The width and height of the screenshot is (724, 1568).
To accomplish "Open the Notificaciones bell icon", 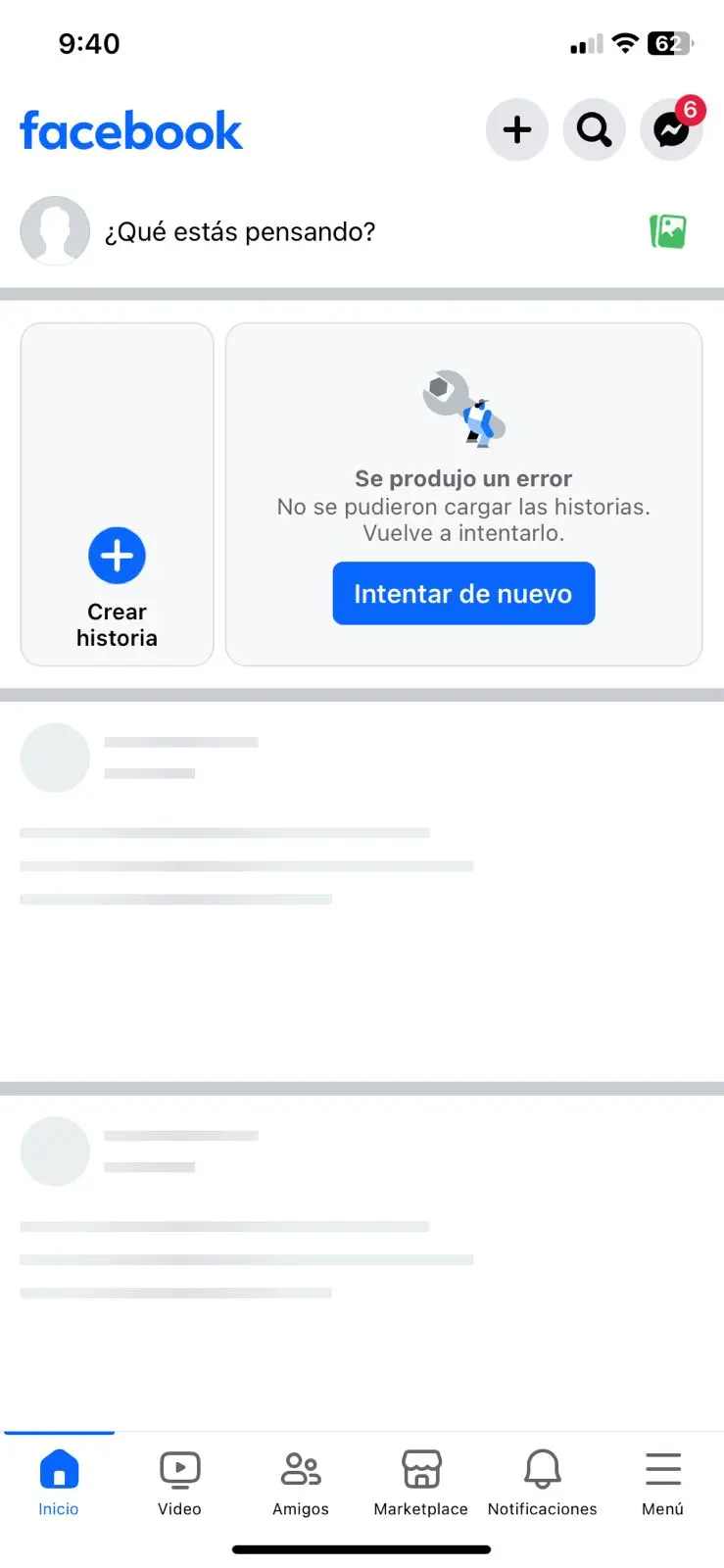I will (542, 1469).
